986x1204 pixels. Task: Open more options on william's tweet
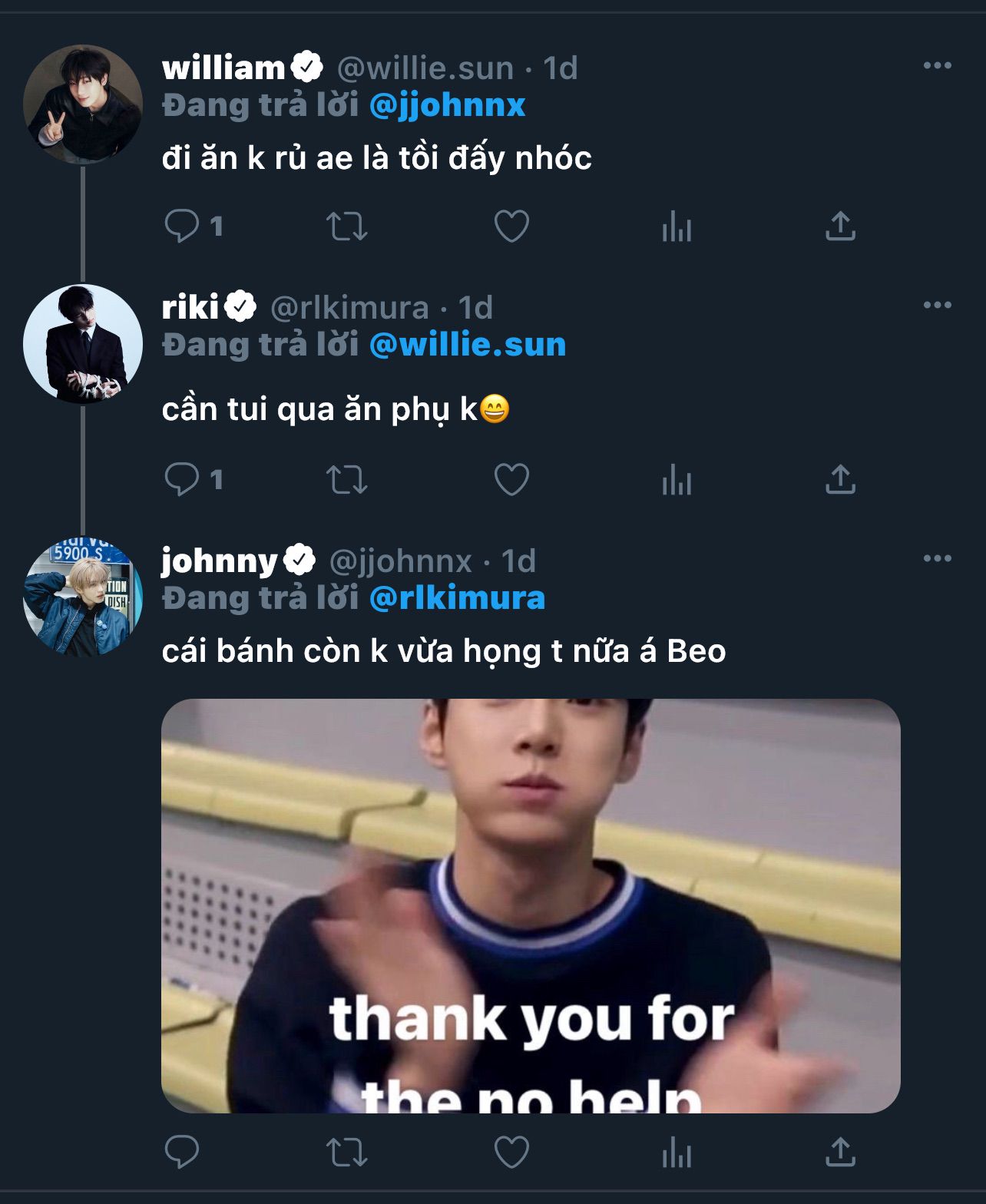pos(937,66)
